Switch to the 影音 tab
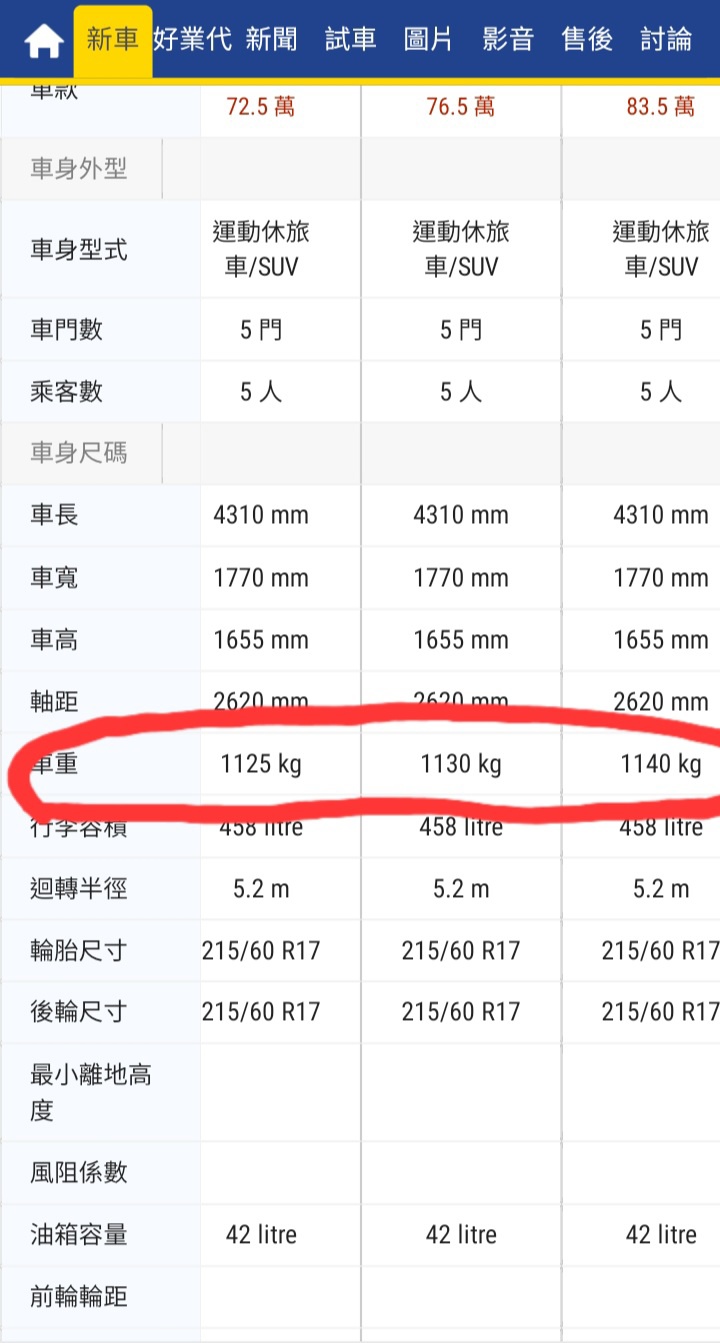The image size is (720, 1343). point(508,40)
